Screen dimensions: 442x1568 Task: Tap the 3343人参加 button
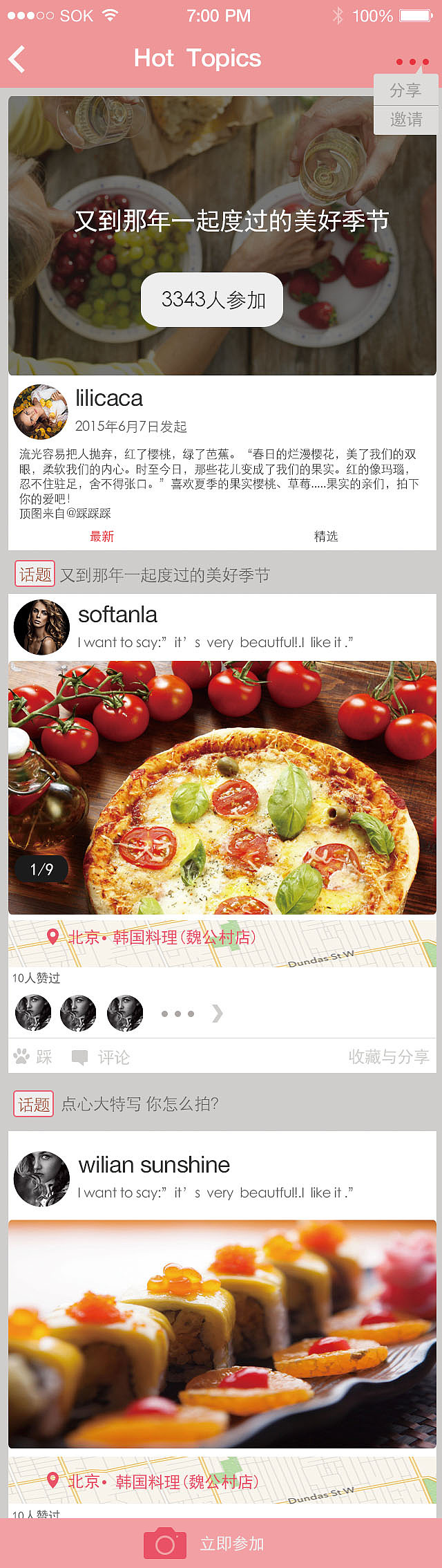(212, 299)
